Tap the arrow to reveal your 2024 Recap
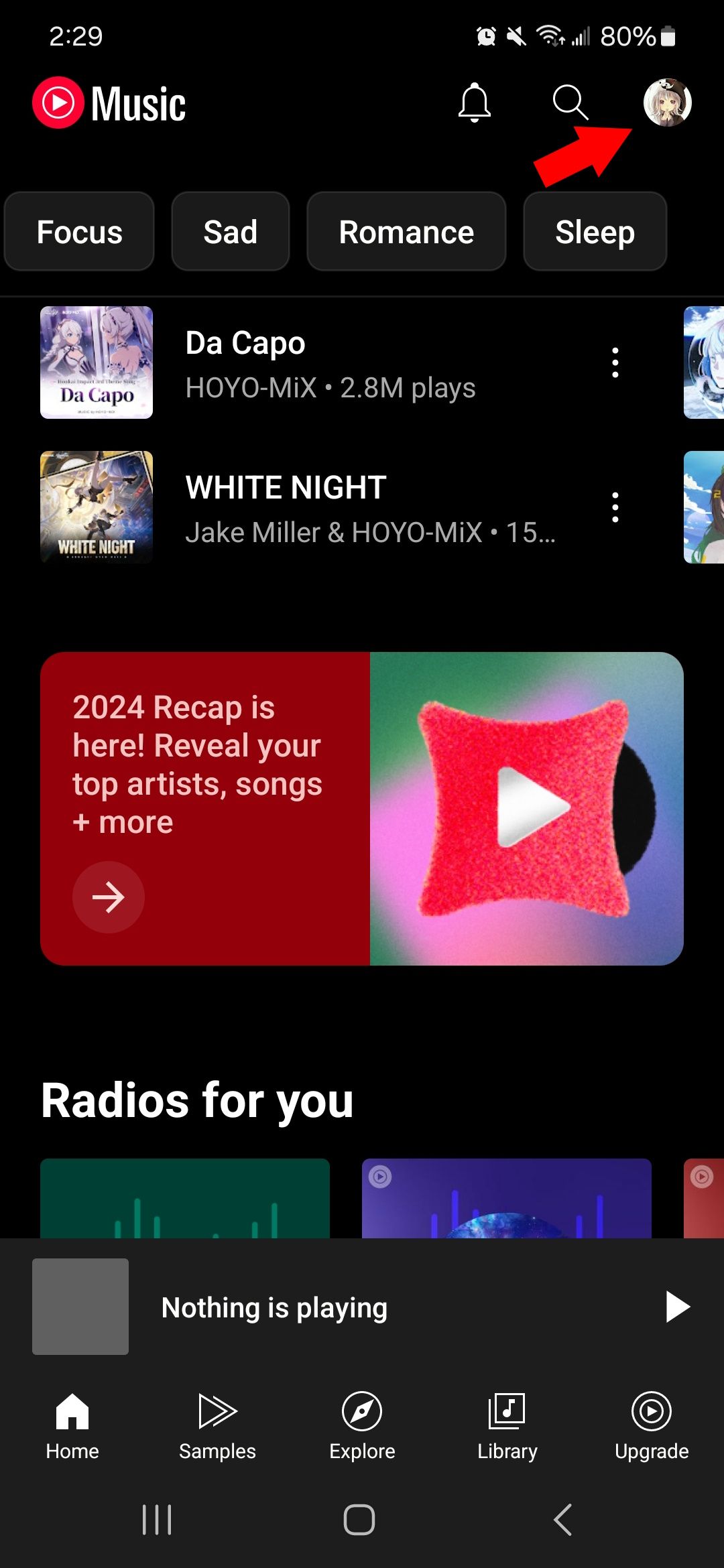This screenshot has height=1568, width=724. (109, 897)
